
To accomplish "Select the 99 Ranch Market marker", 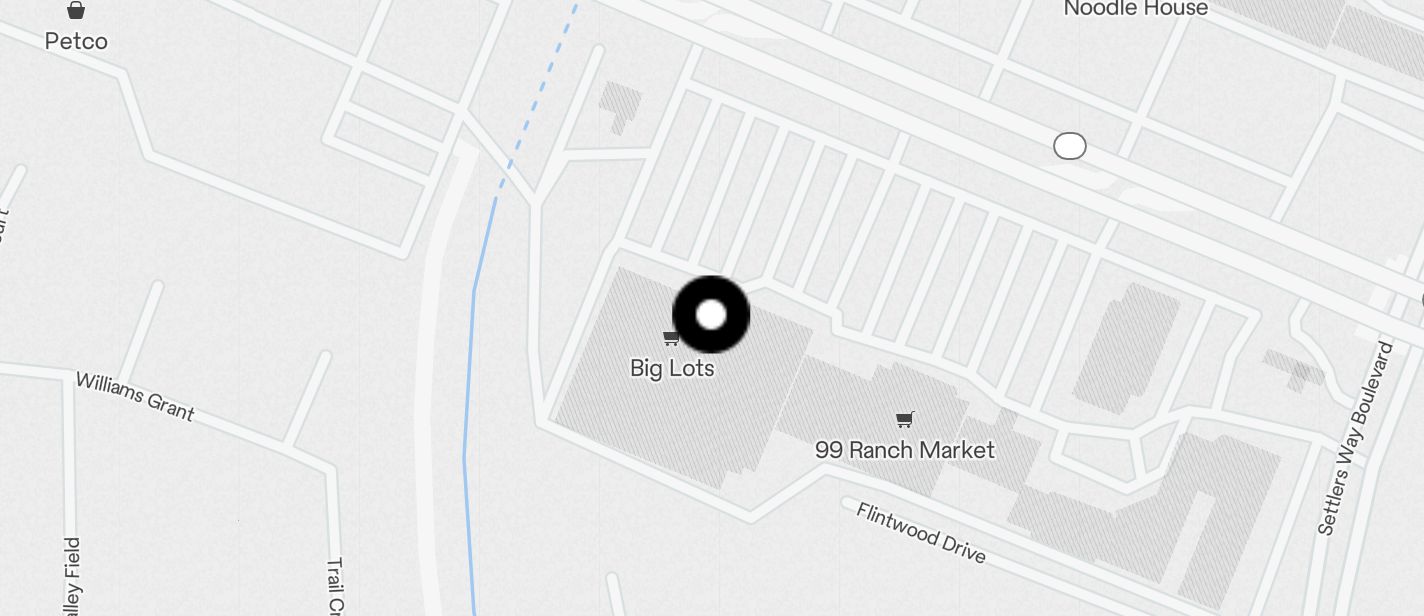I will (x=904, y=420).
